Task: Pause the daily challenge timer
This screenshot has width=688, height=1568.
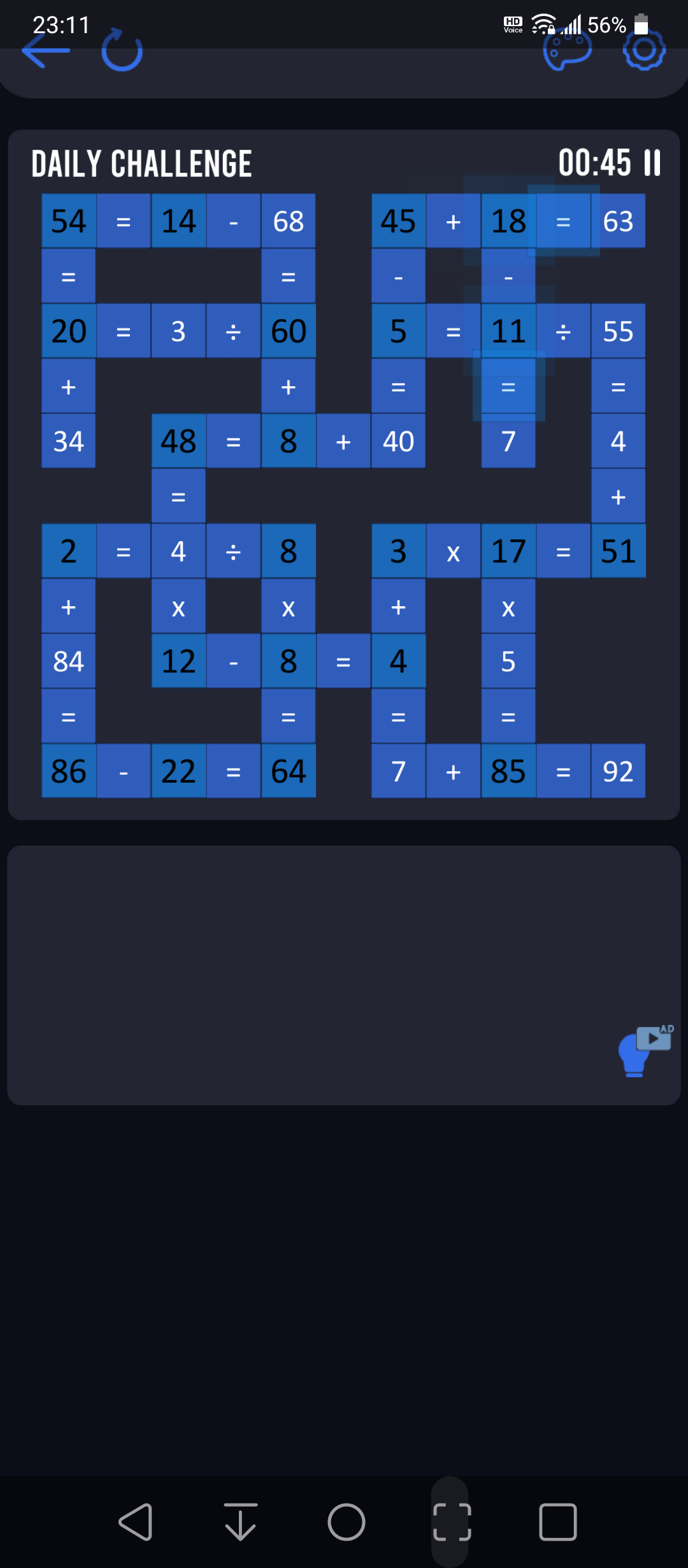Action: pyautogui.click(x=652, y=163)
